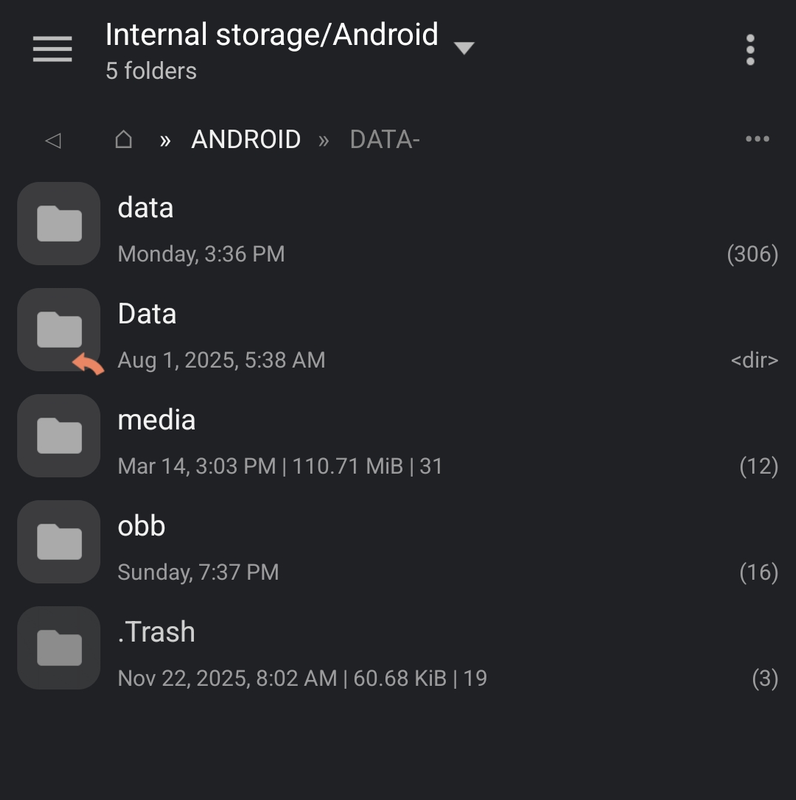Open the .Trash folder
The width and height of the screenshot is (796, 800).
[398, 649]
